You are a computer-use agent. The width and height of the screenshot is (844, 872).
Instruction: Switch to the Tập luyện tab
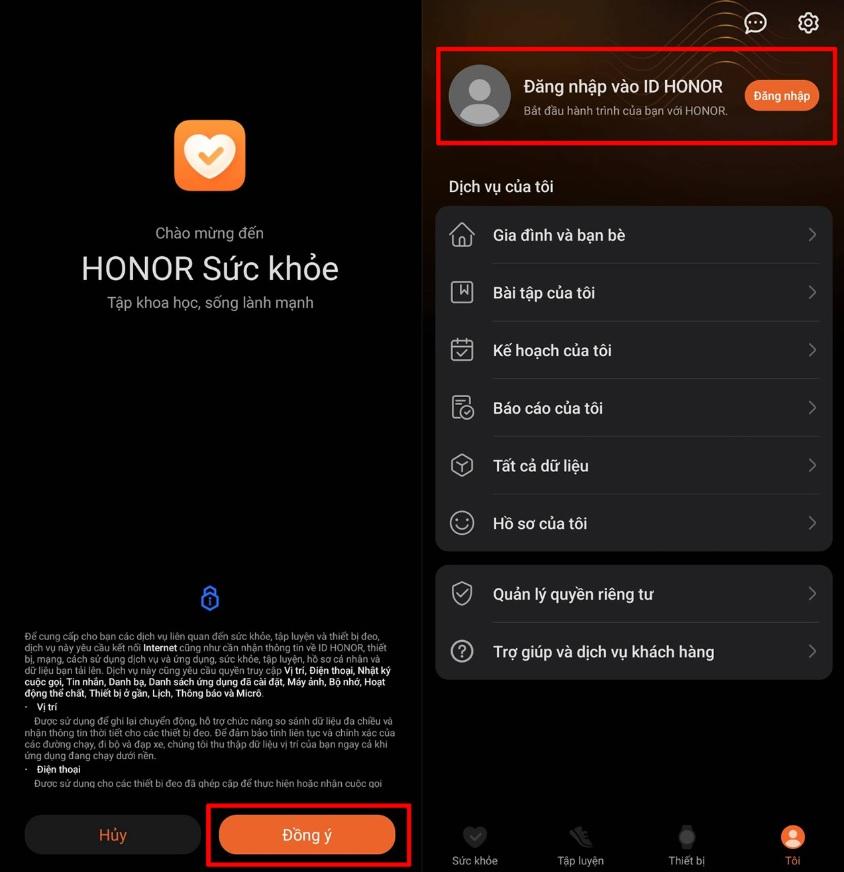(x=581, y=845)
